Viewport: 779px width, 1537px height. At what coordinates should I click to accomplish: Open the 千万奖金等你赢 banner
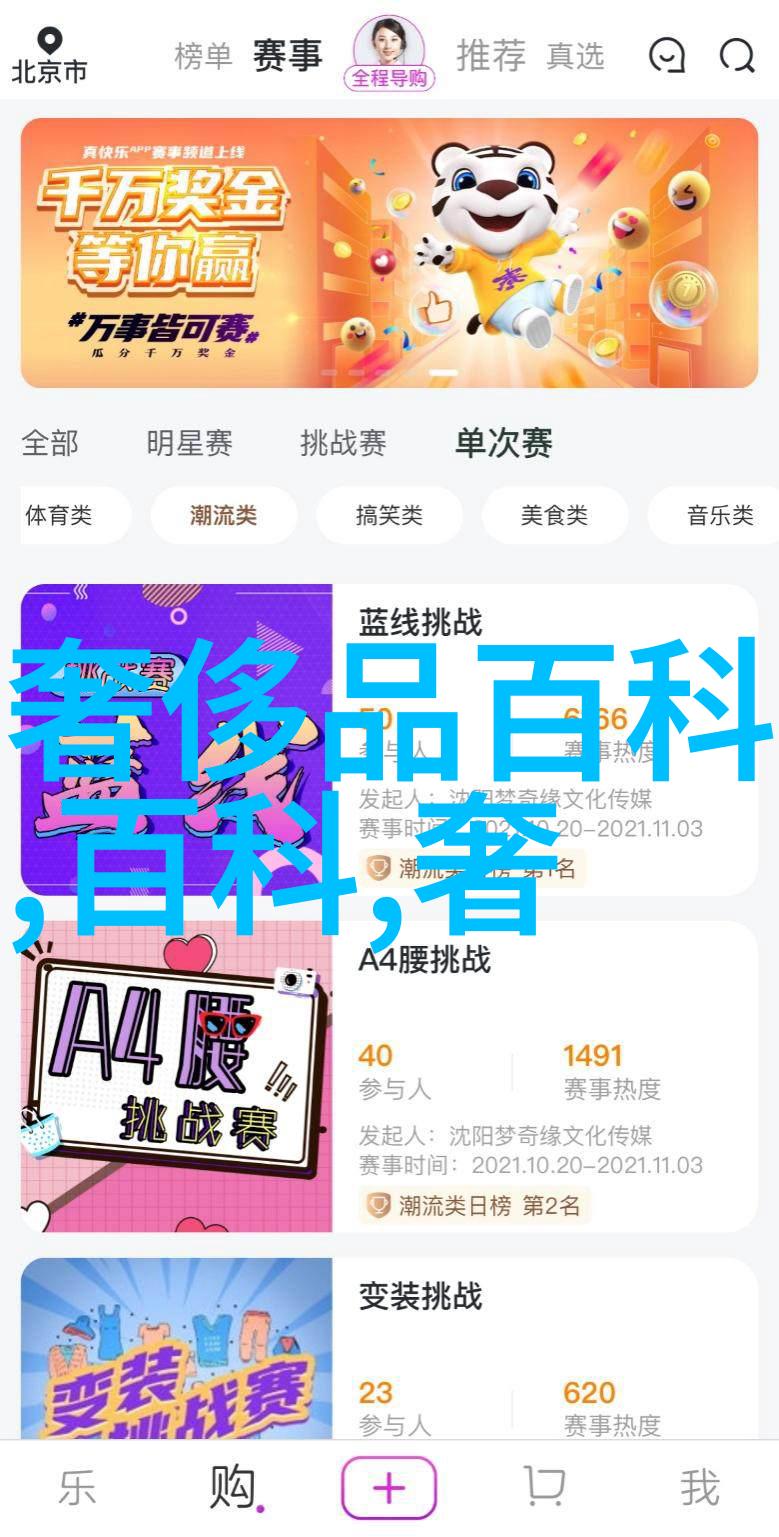(x=389, y=252)
